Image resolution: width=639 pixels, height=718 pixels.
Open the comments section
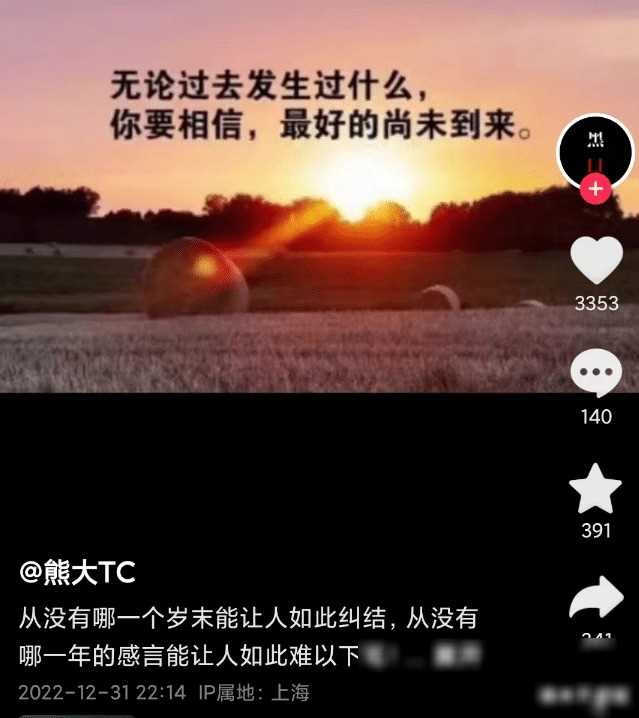click(596, 375)
